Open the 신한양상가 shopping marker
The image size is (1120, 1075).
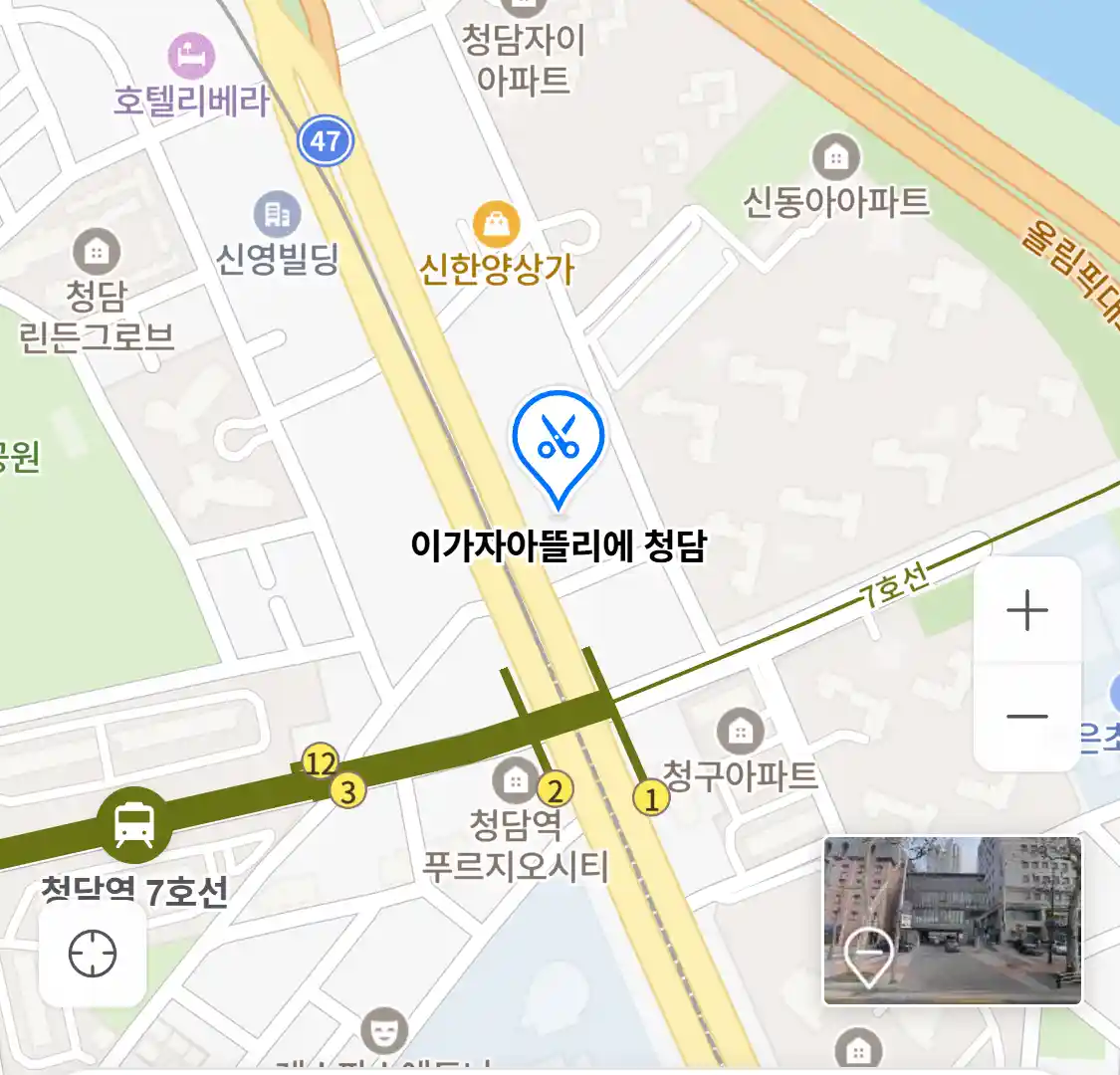[x=496, y=225]
